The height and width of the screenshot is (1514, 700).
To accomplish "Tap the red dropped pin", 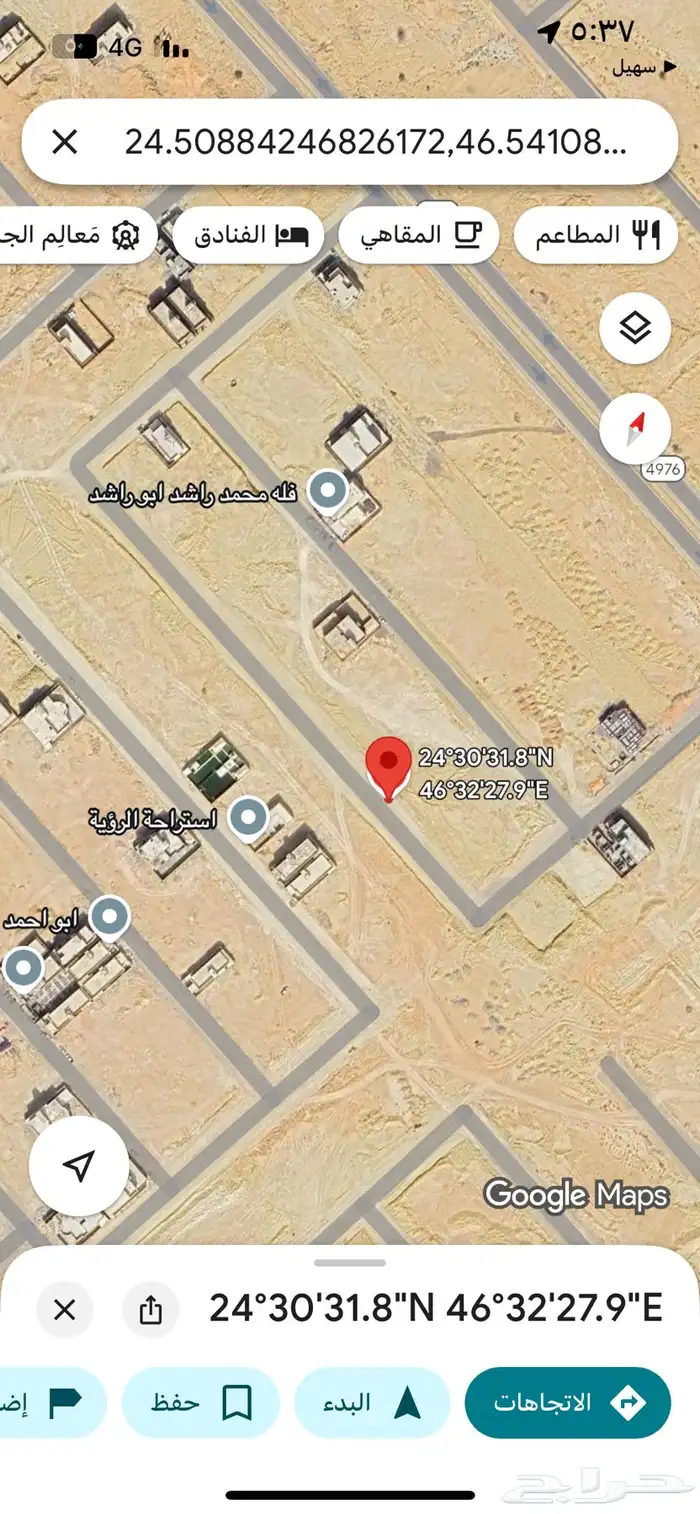I will click(388, 766).
